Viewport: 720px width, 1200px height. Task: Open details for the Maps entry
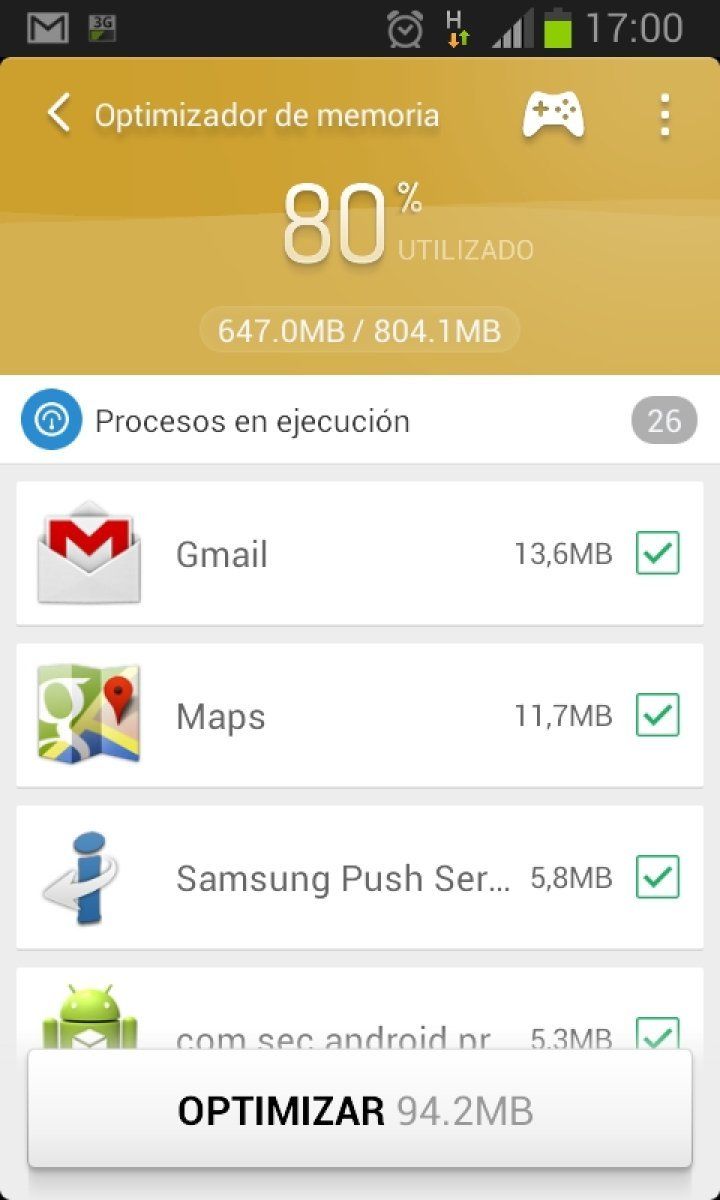point(300,715)
